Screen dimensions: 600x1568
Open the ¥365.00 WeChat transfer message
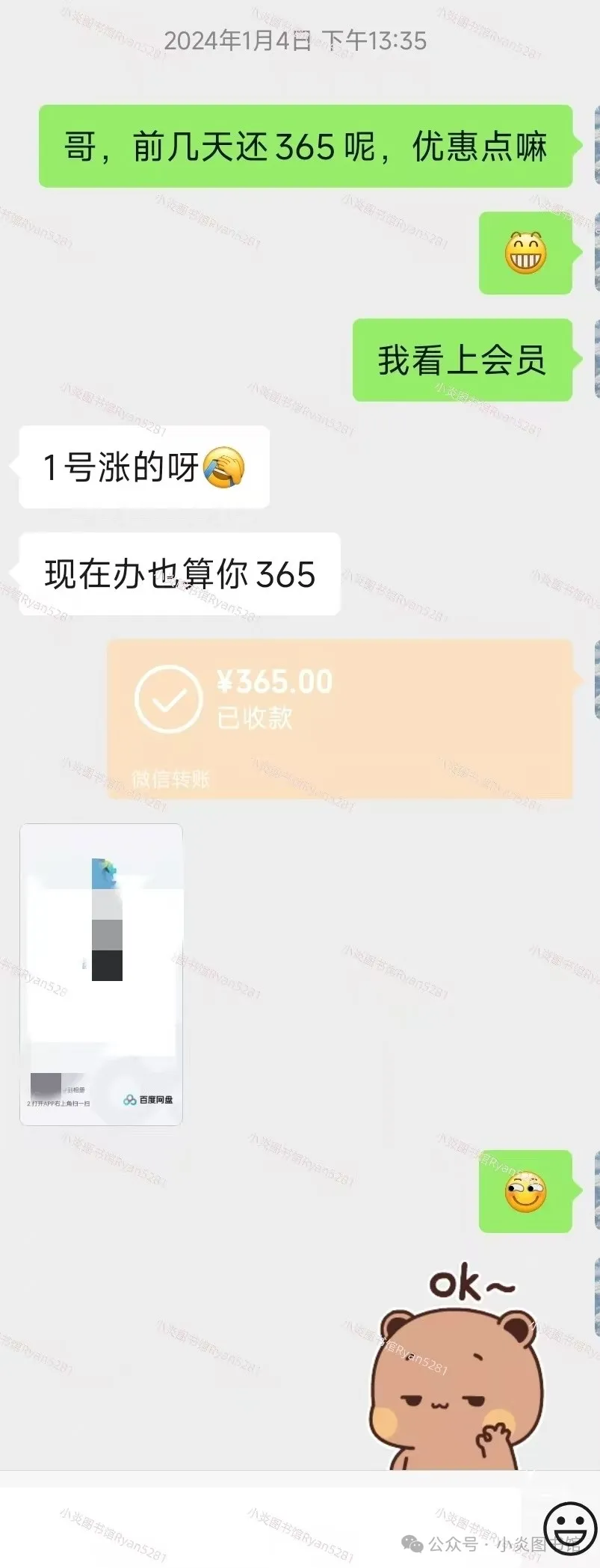point(340,718)
